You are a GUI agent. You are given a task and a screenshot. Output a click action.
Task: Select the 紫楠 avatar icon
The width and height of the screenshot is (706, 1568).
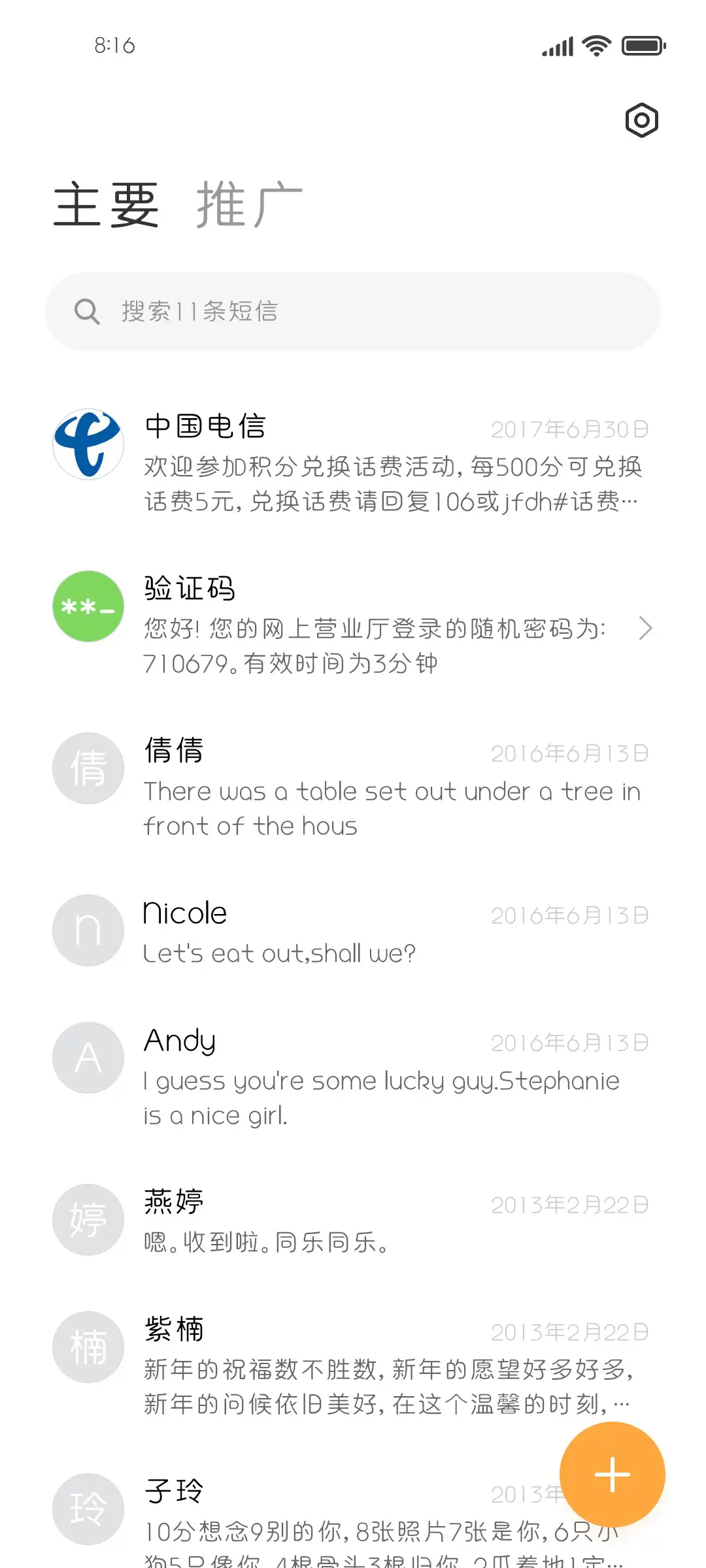click(88, 1348)
